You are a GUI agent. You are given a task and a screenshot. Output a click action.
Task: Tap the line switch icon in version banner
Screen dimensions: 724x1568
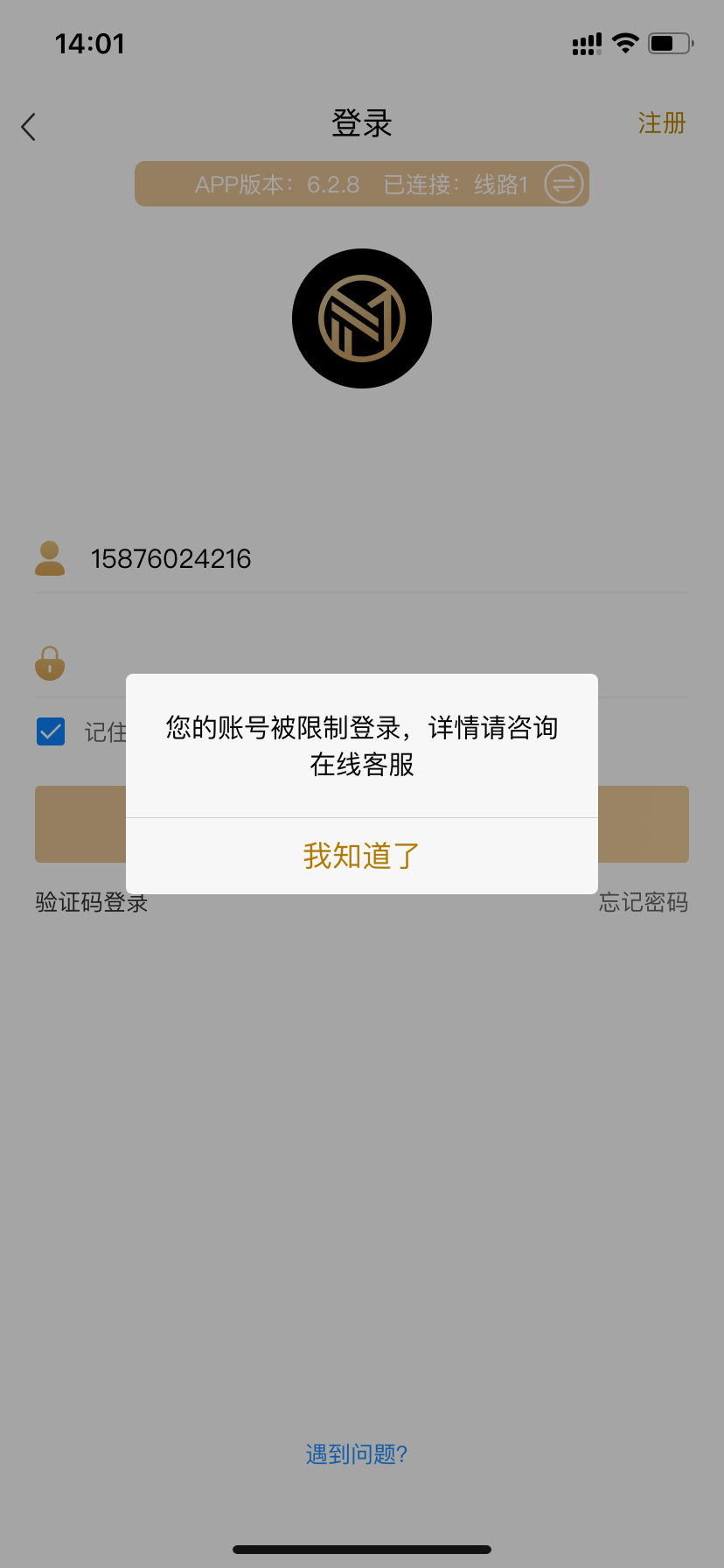(x=563, y=184)
